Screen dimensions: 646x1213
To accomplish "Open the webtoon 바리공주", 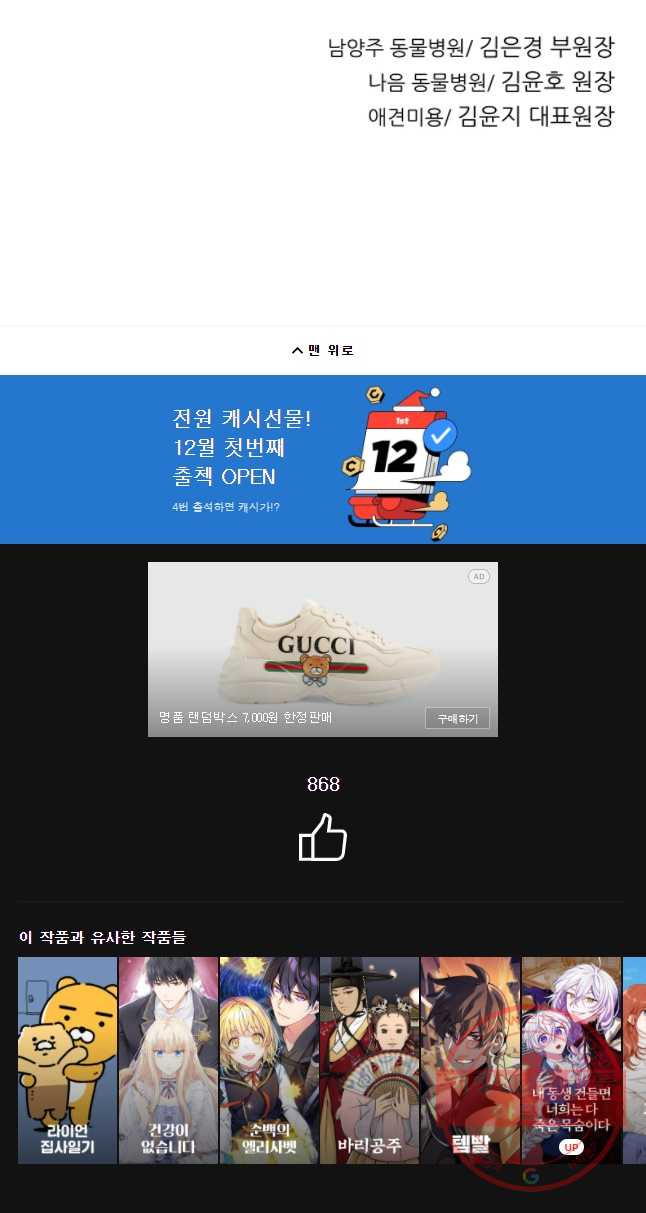I will (369, 1060).
